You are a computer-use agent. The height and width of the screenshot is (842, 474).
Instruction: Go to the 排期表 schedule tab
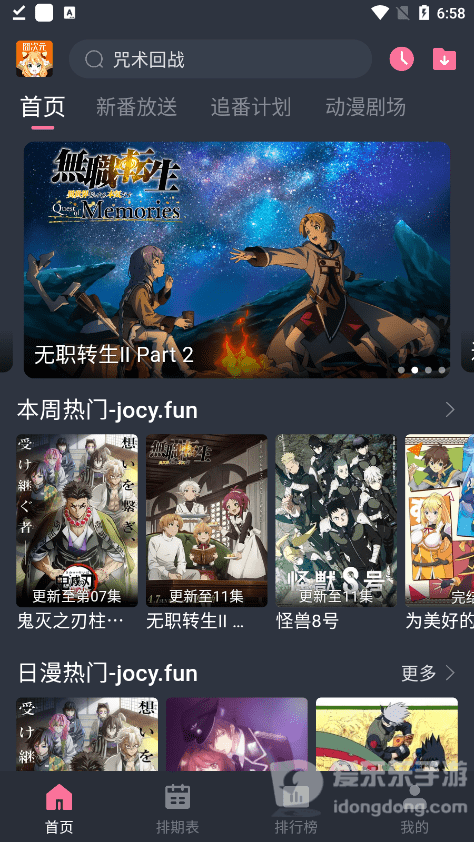click(x=178, y=809)
